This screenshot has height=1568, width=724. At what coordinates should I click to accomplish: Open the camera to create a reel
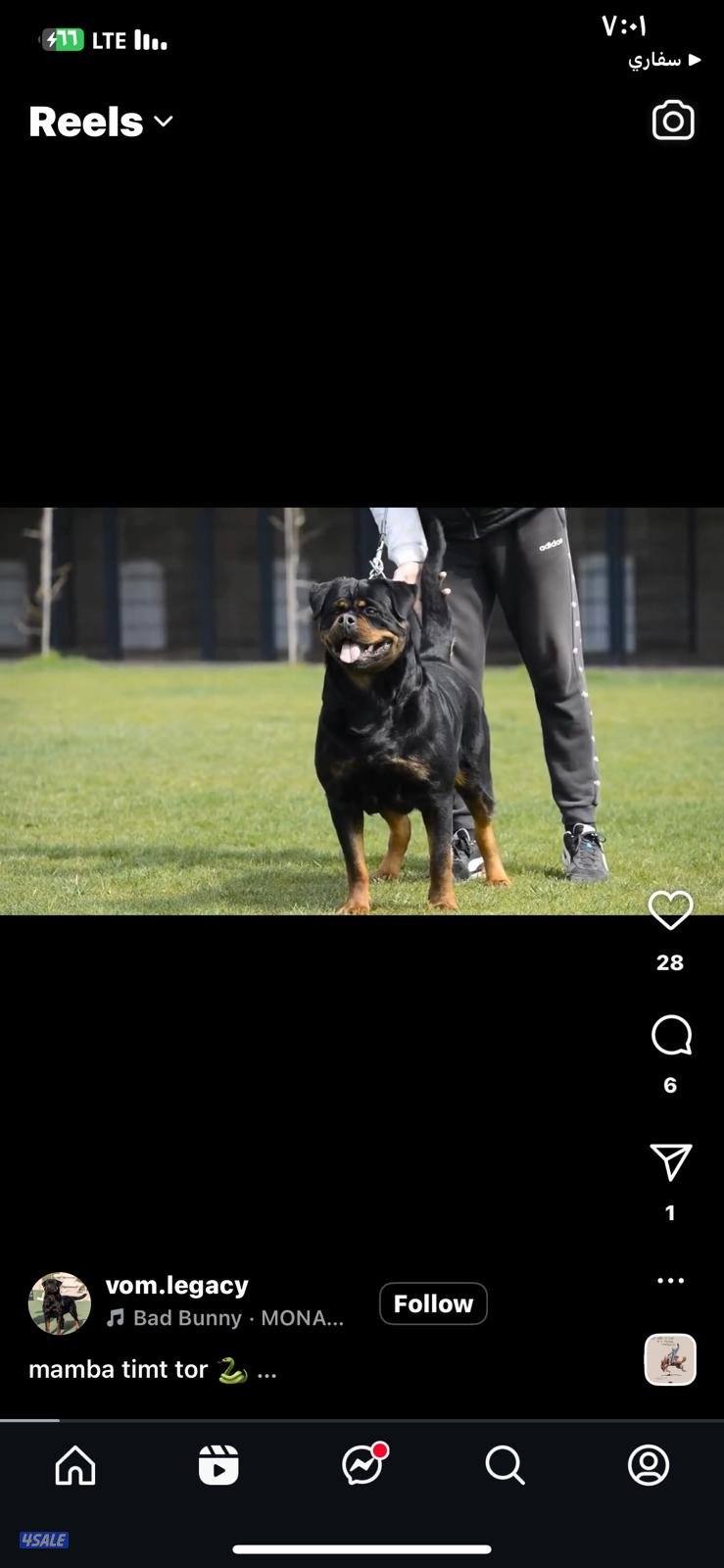(x=673, y=121)
